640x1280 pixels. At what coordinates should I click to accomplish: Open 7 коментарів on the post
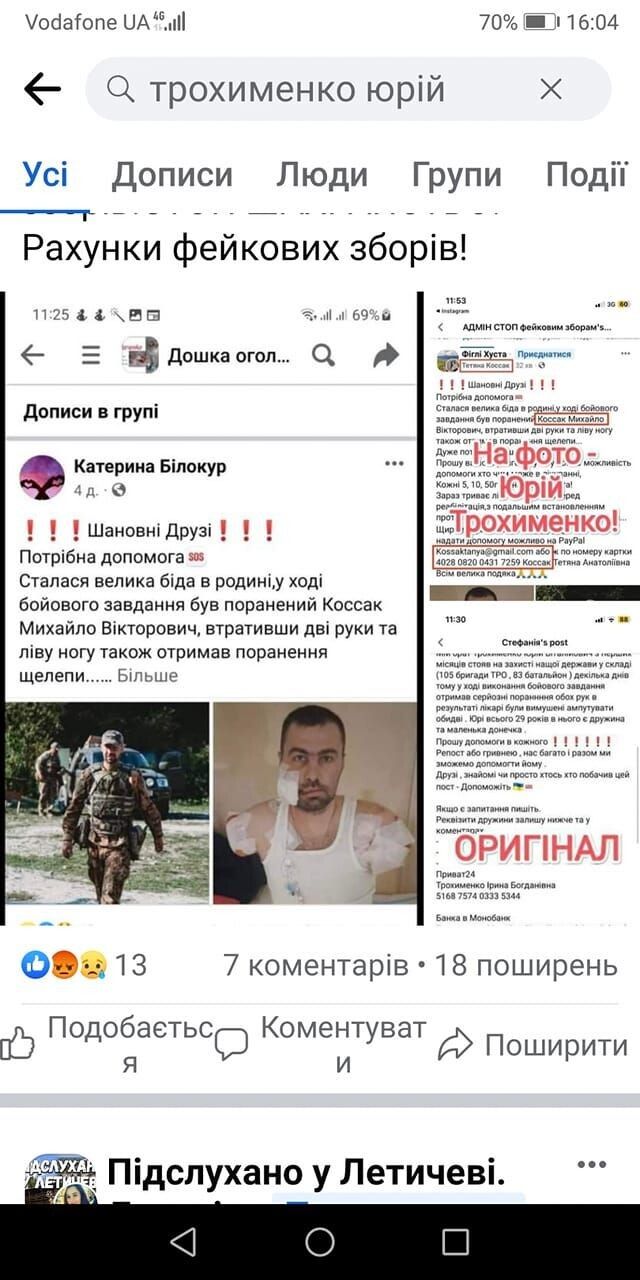pyautogui.click(x=315, y=965)
